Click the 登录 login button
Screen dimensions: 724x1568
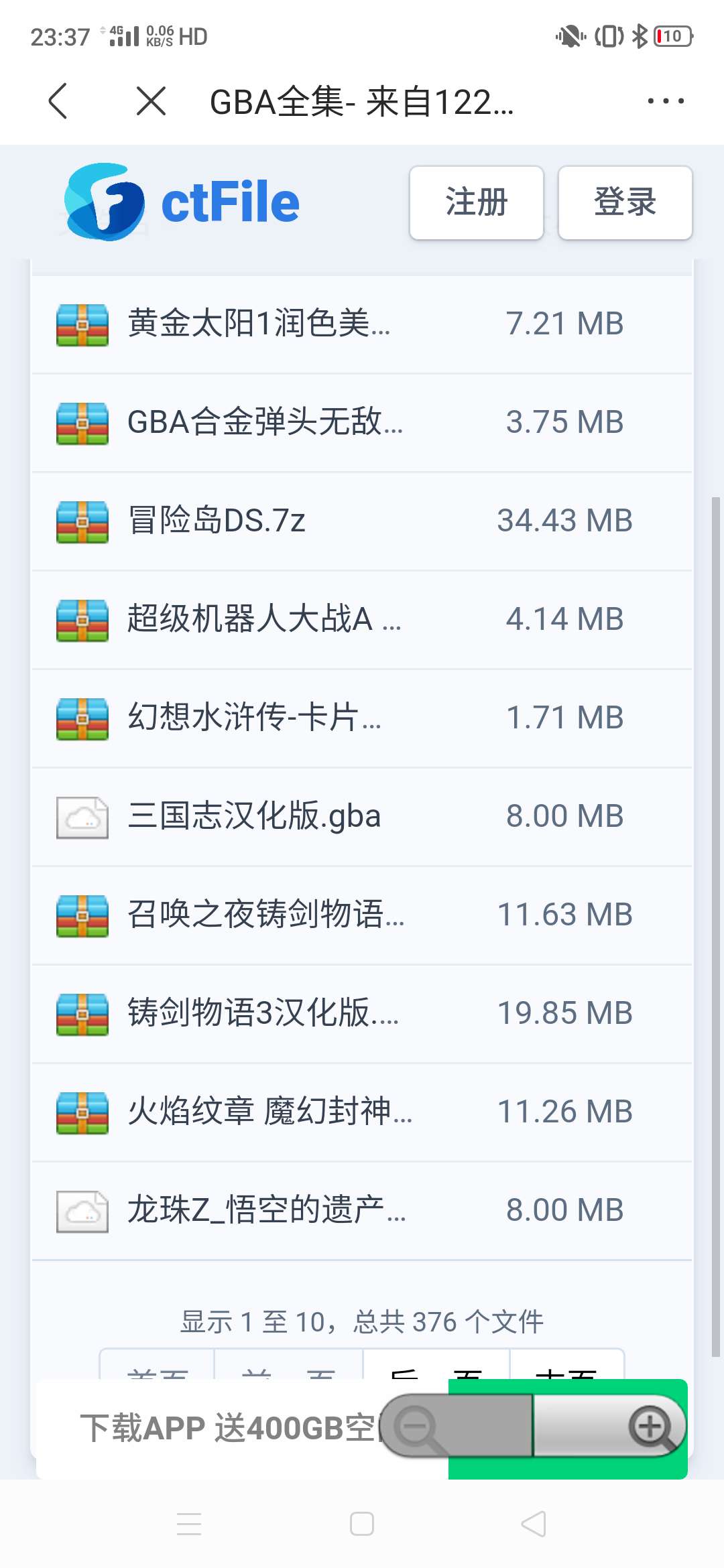tap(623, 202)
